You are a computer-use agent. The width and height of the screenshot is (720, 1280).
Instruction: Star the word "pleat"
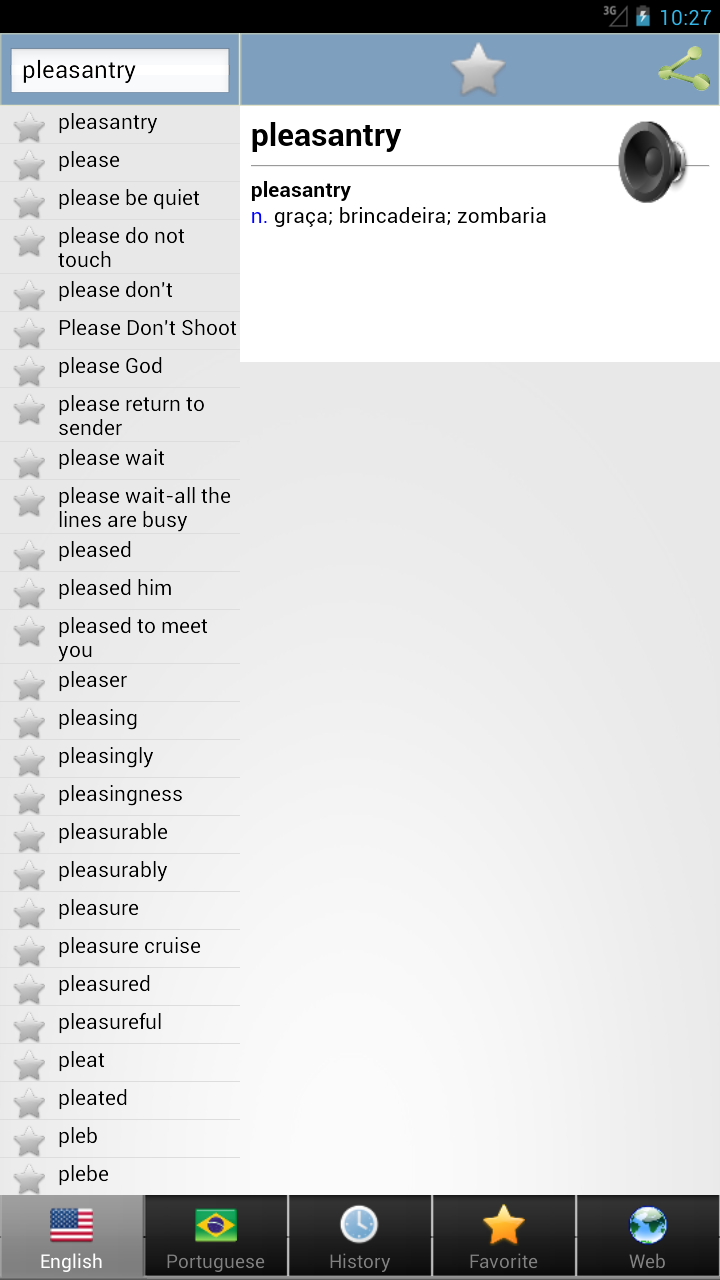[x=30, y=1064]
